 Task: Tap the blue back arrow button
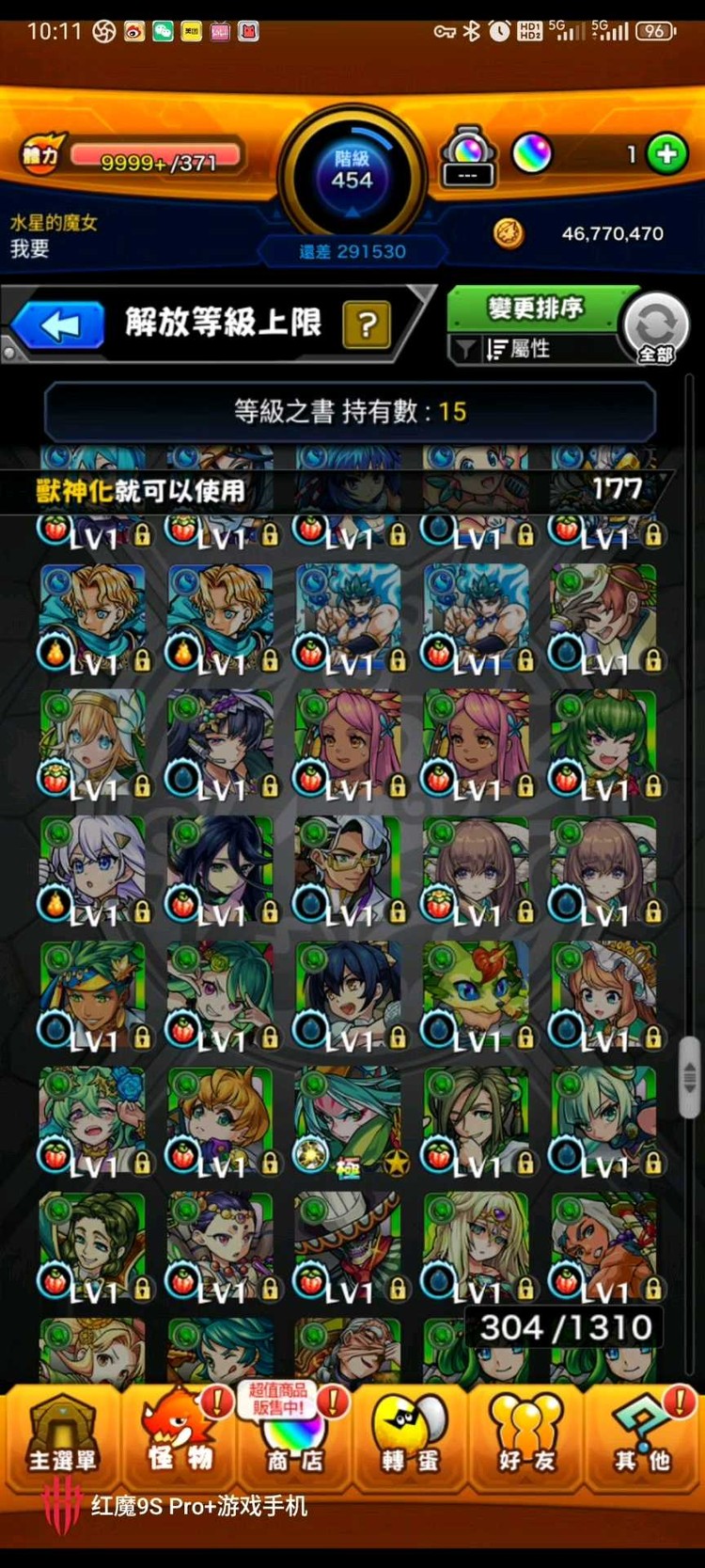click(58, 325)
